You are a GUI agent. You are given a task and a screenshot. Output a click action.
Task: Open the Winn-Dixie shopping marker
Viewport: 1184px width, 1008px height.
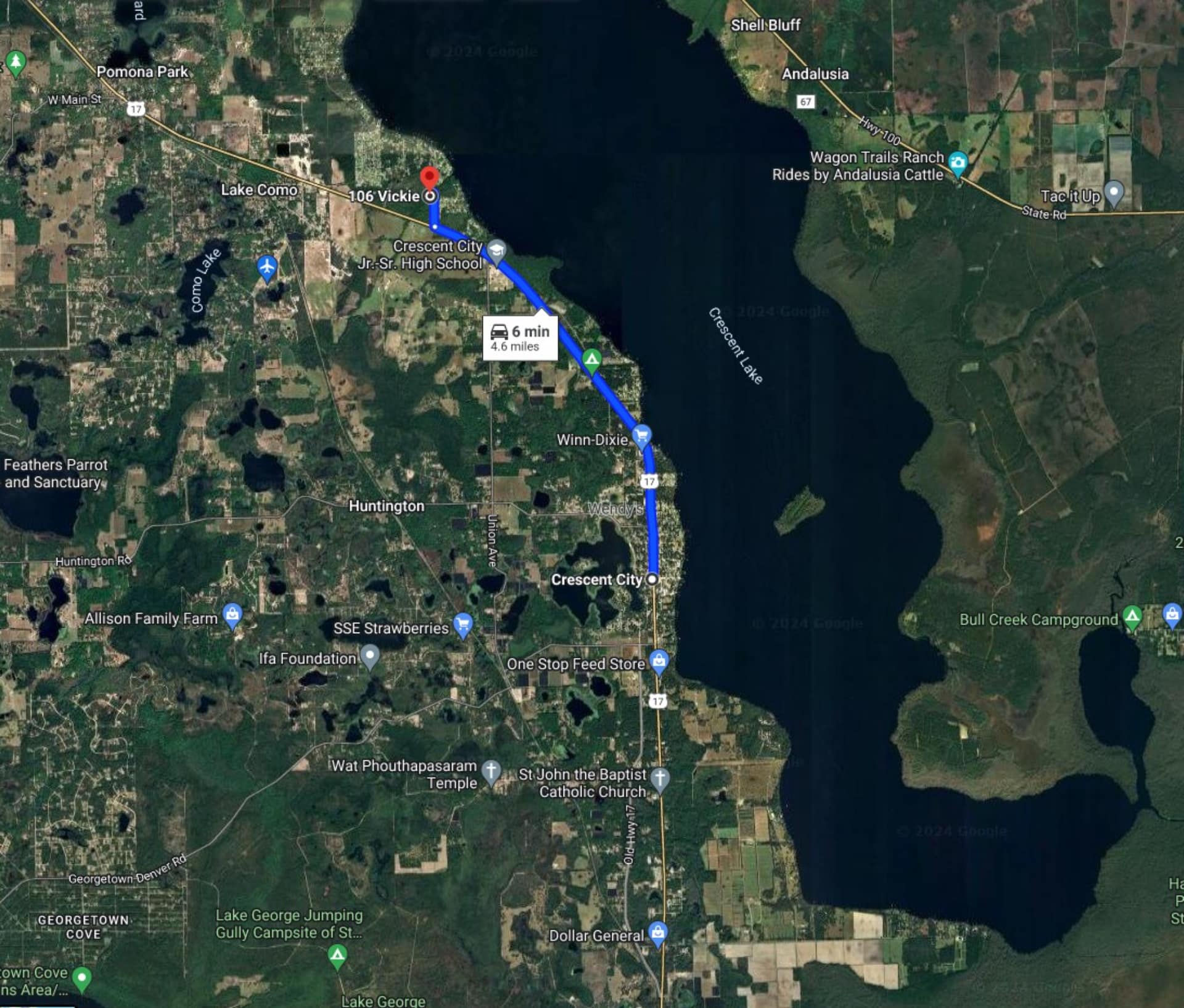tap(641, 436)
